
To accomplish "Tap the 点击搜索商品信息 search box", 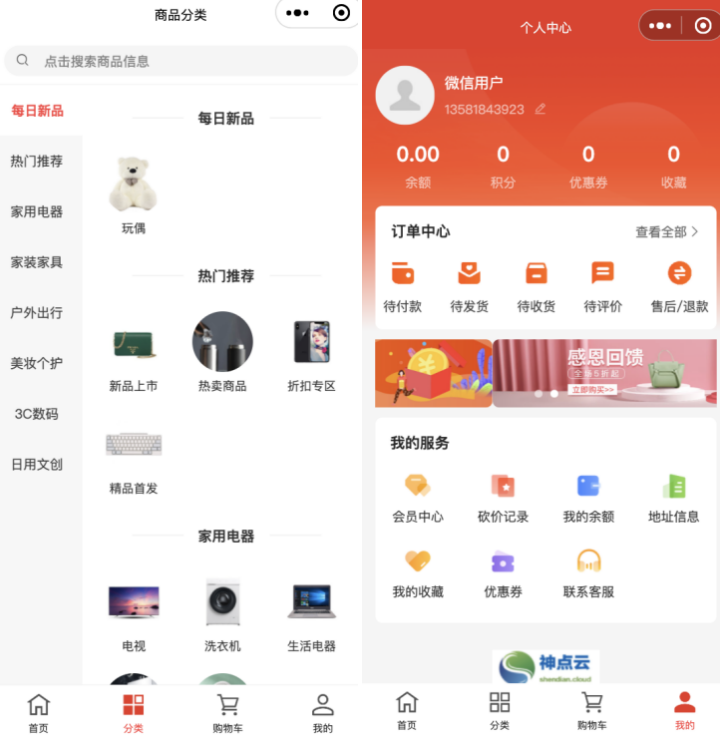I will (x=181, y=61).
